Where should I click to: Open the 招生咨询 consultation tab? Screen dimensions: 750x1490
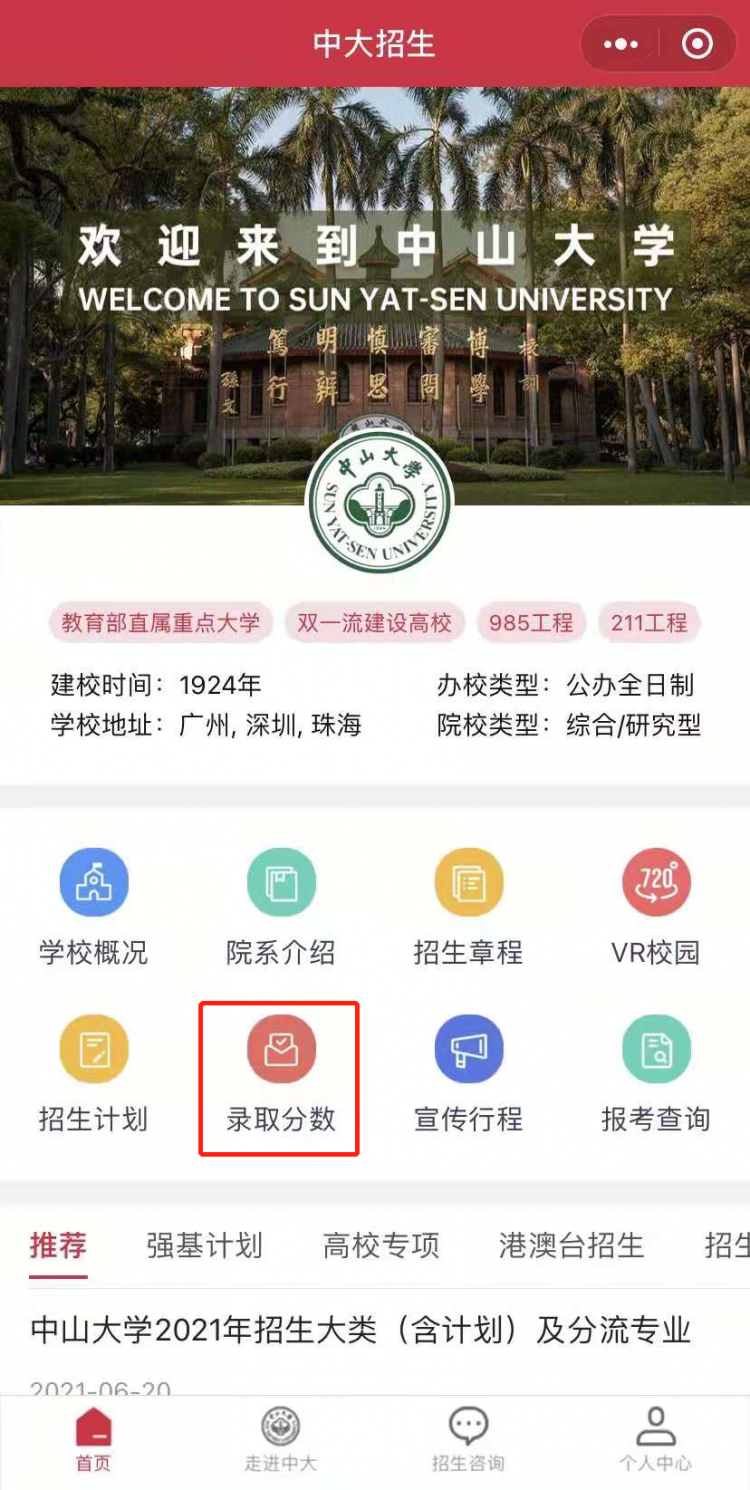coord(468,1440)
